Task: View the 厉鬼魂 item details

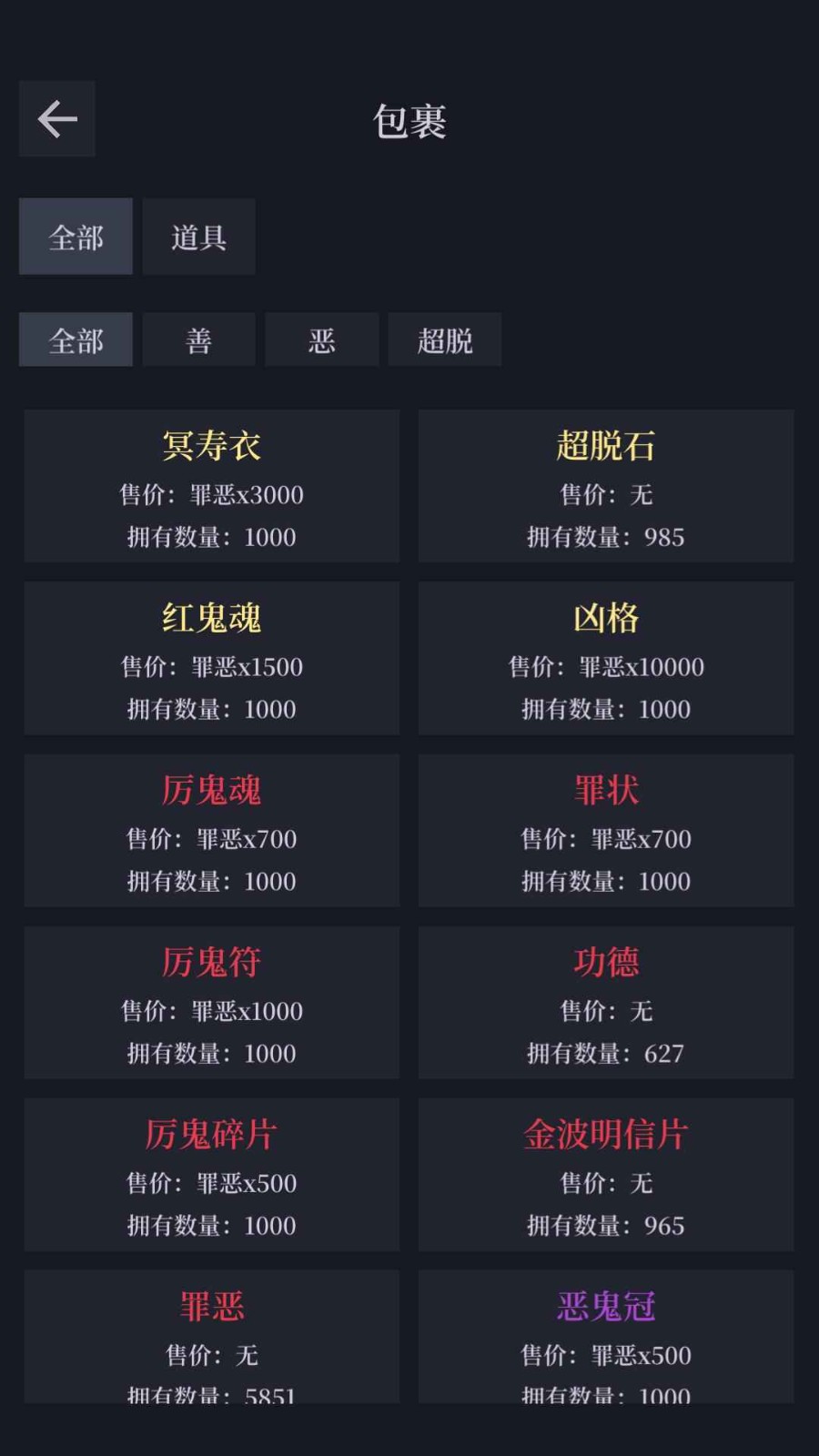Action: pyautogui.click(x=211, y=830)
